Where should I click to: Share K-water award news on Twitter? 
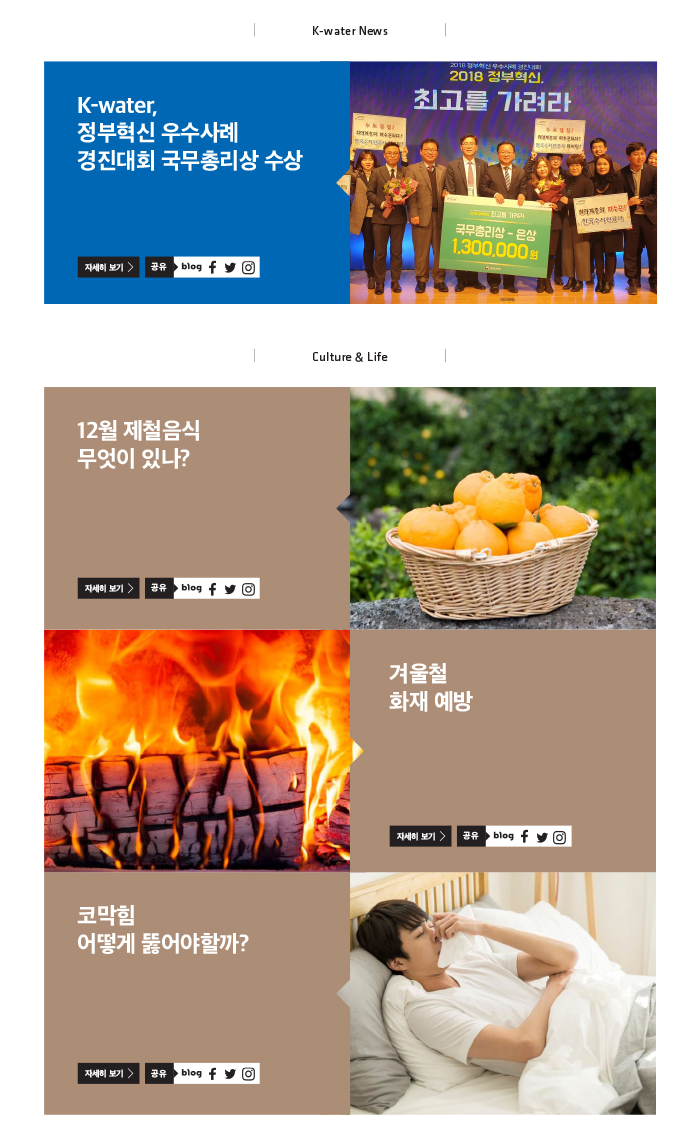[x=230, y=267]
